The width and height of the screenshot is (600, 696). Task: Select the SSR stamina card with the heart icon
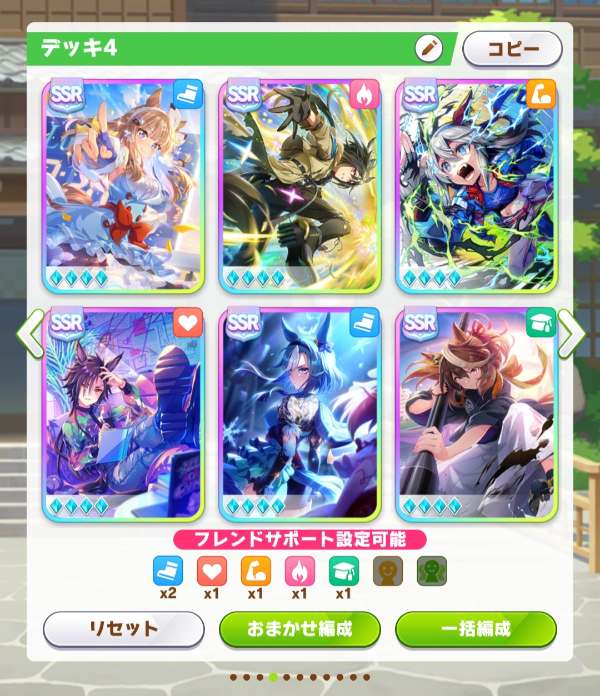123,414
